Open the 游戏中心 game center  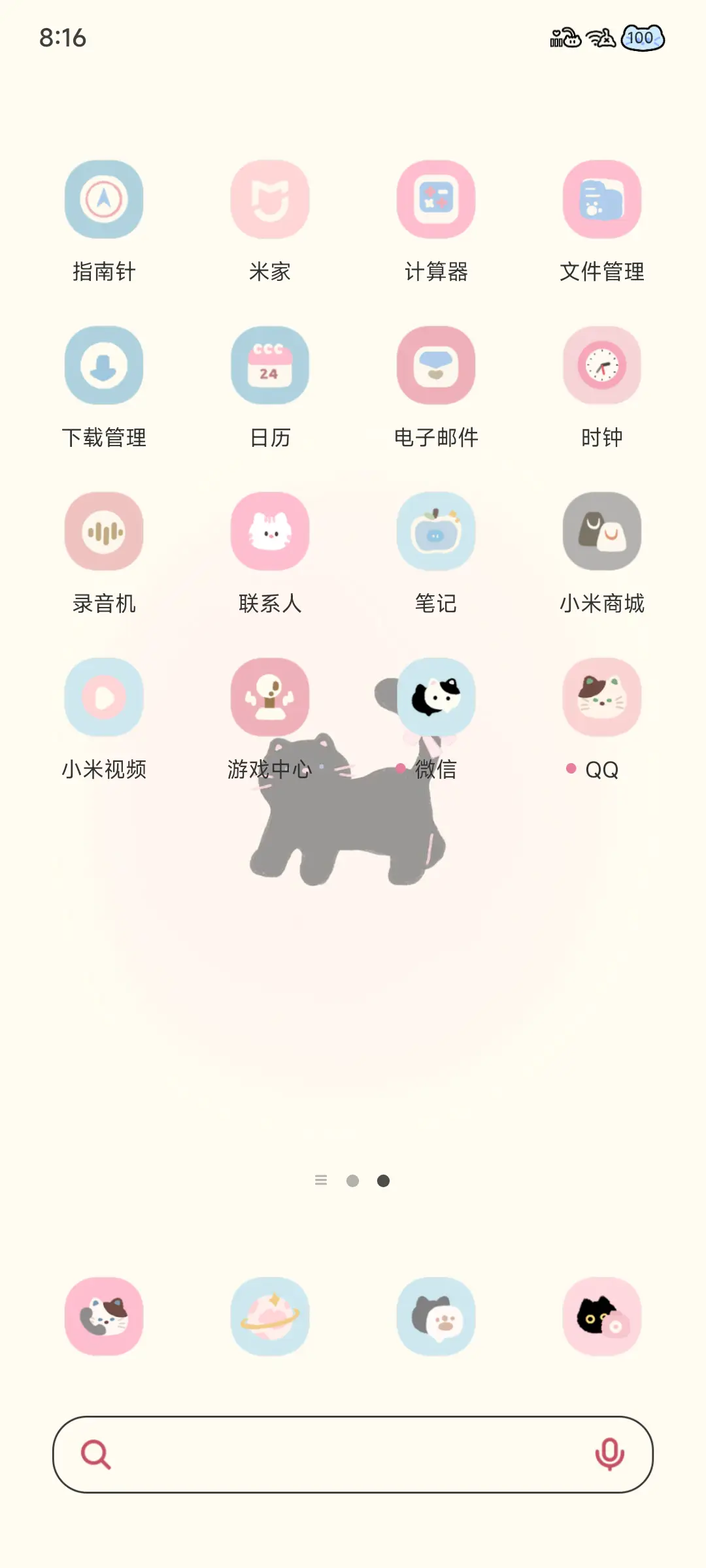pyautogui.click(x=270, y=696)
